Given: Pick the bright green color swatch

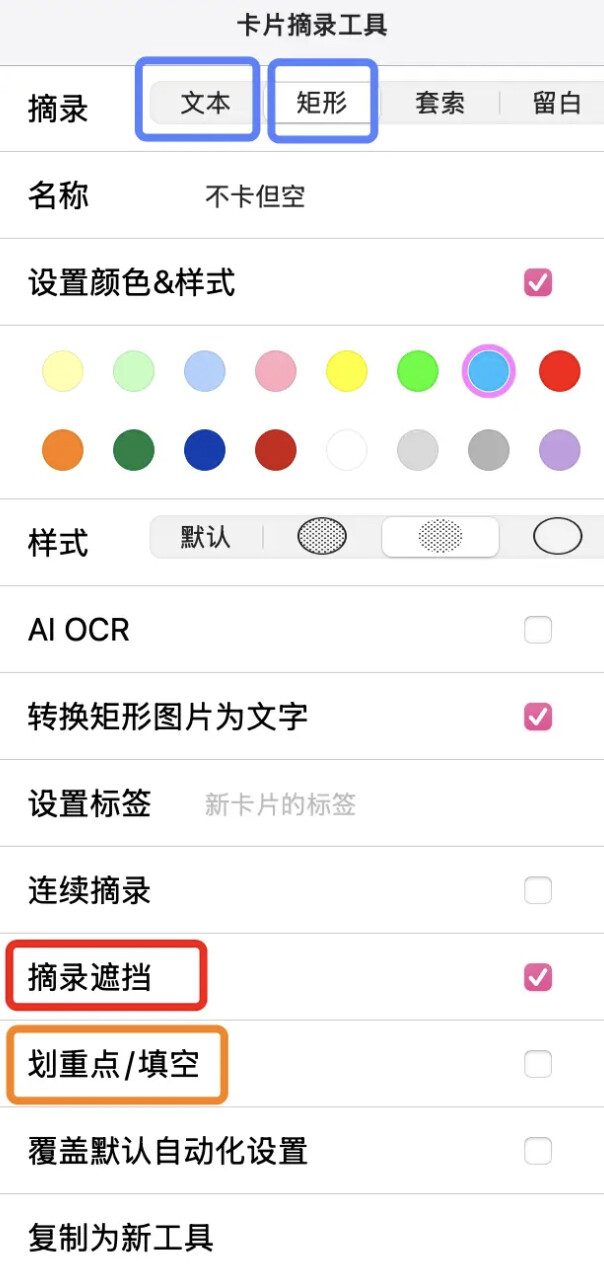Looking at the screenshot, I should (418, 371).
